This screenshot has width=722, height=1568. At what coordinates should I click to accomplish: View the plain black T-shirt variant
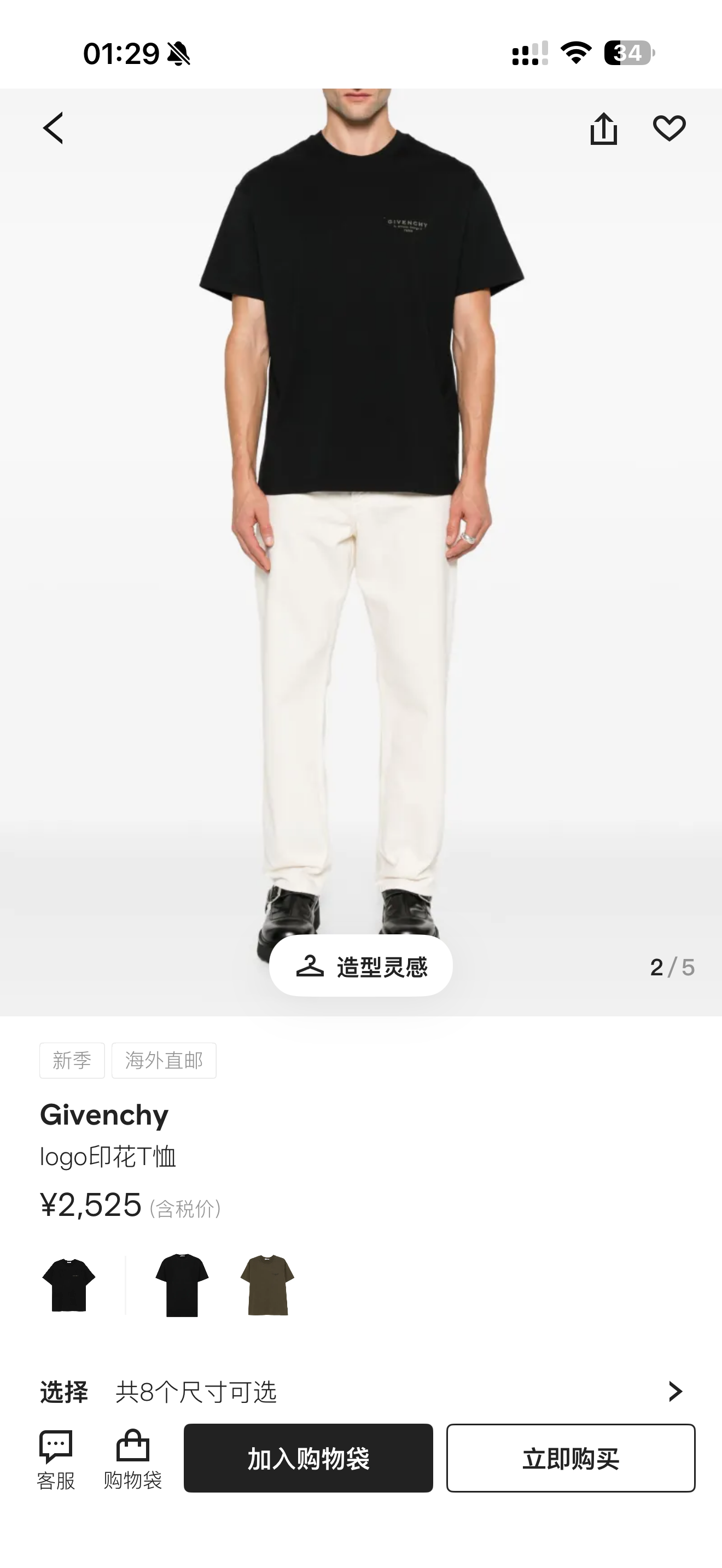click(x=182, y=1284)
